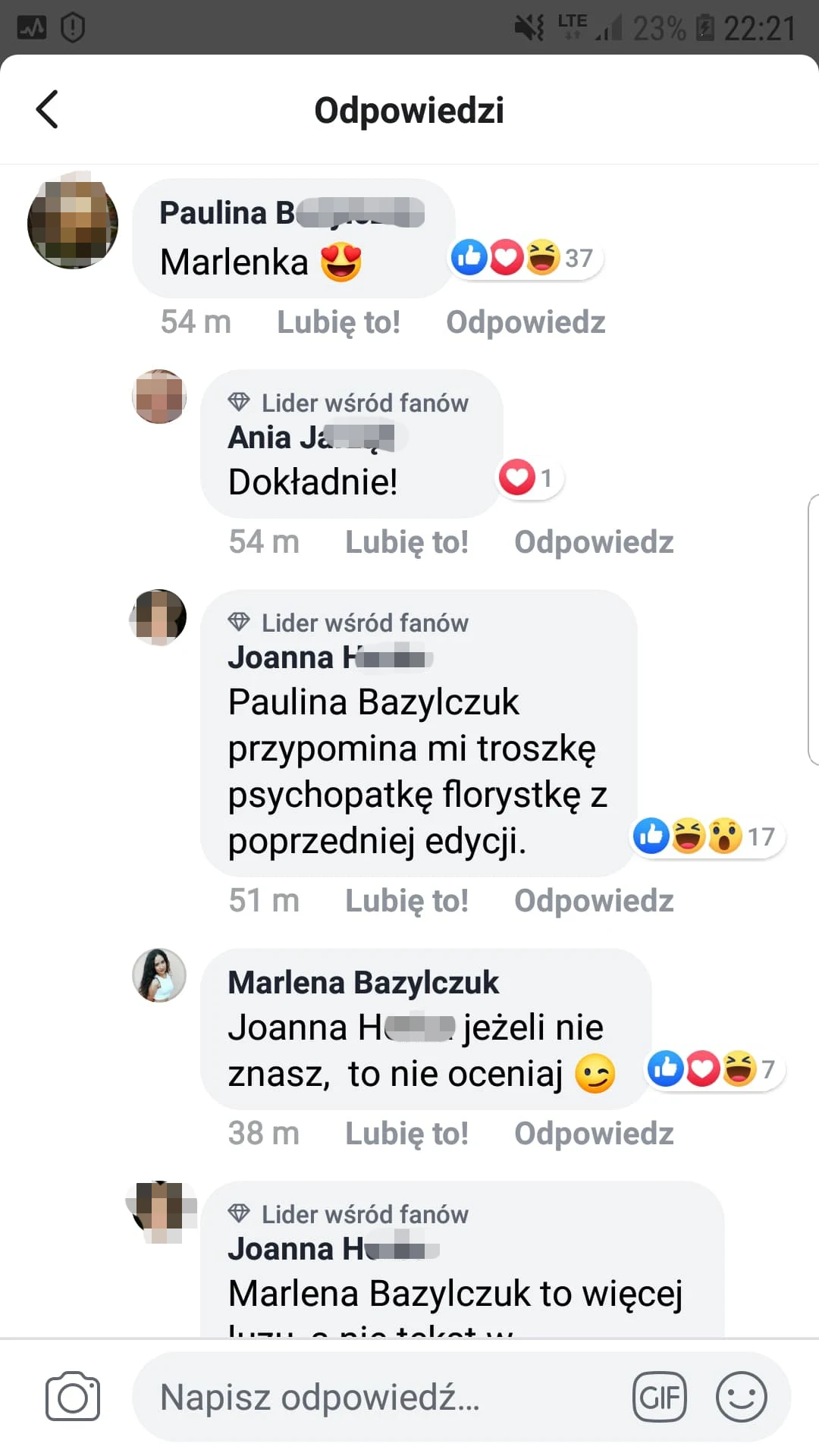Like Ania's "Dokładnie!" comment
Viewport: 819px width, 1456px height.
[406, 542]
